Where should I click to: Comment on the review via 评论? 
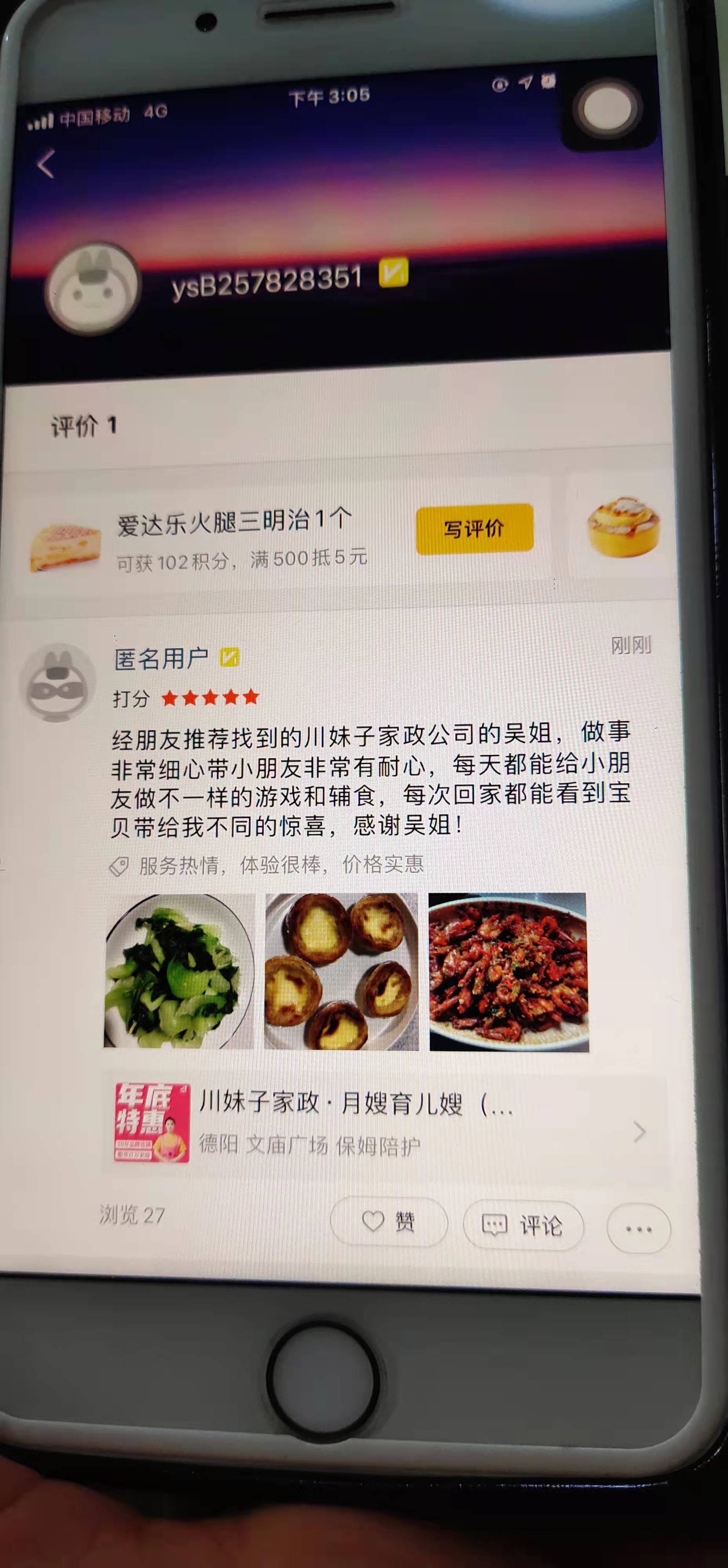pyautogui.click(x=523, y=1225)
